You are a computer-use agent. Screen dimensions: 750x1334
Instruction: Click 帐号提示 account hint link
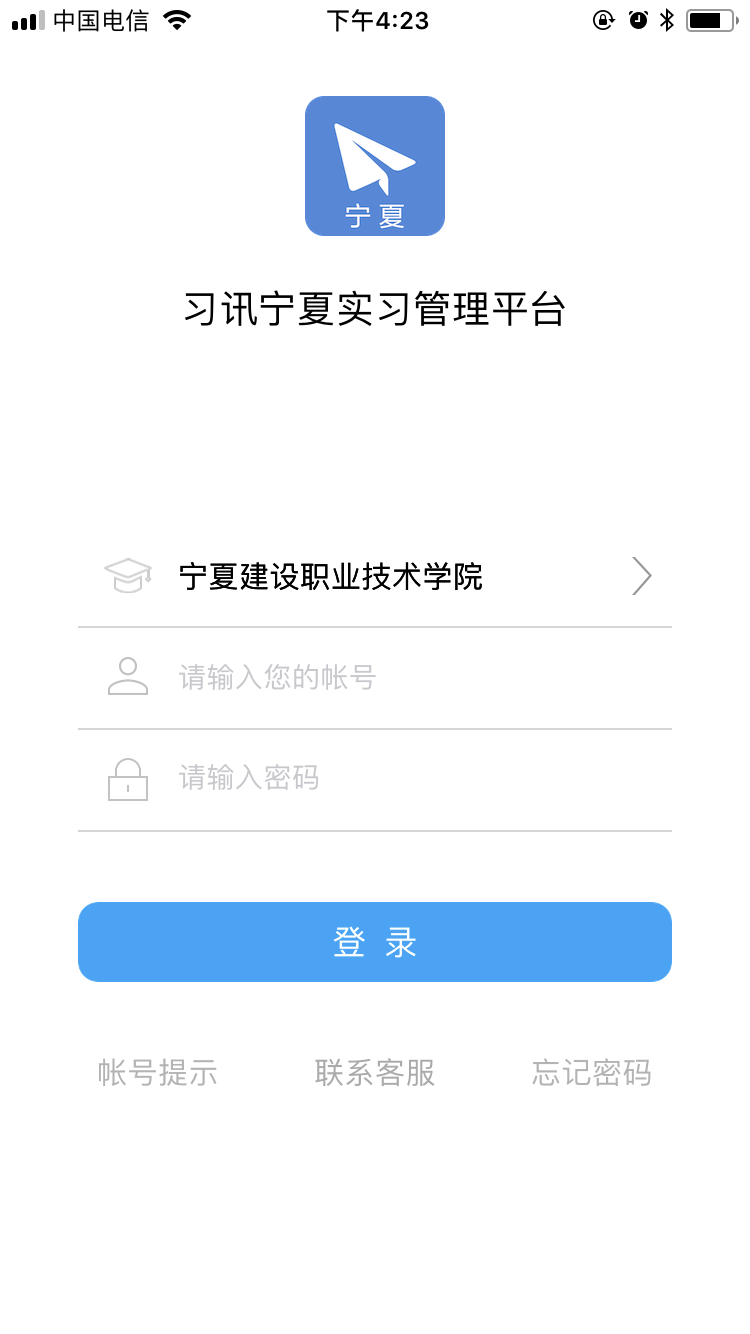(158, 1072)
